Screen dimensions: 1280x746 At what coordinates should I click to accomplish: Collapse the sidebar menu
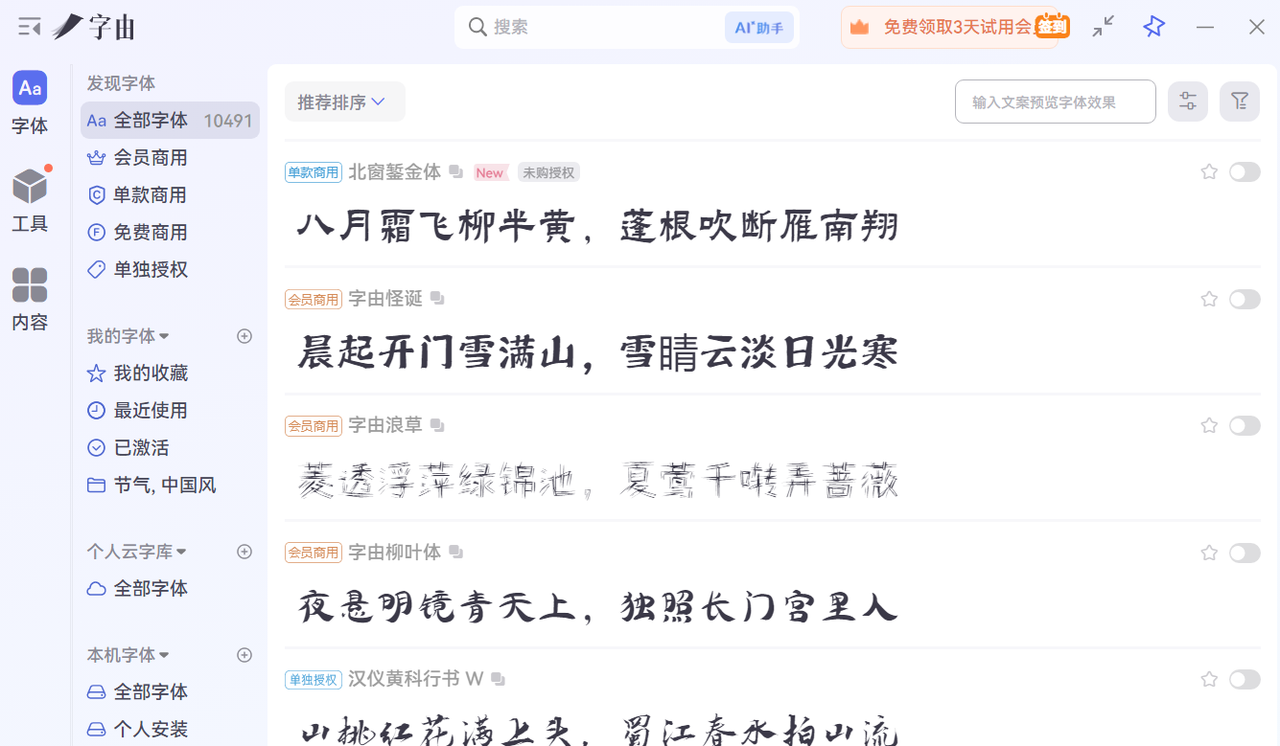tap(29, 27)
